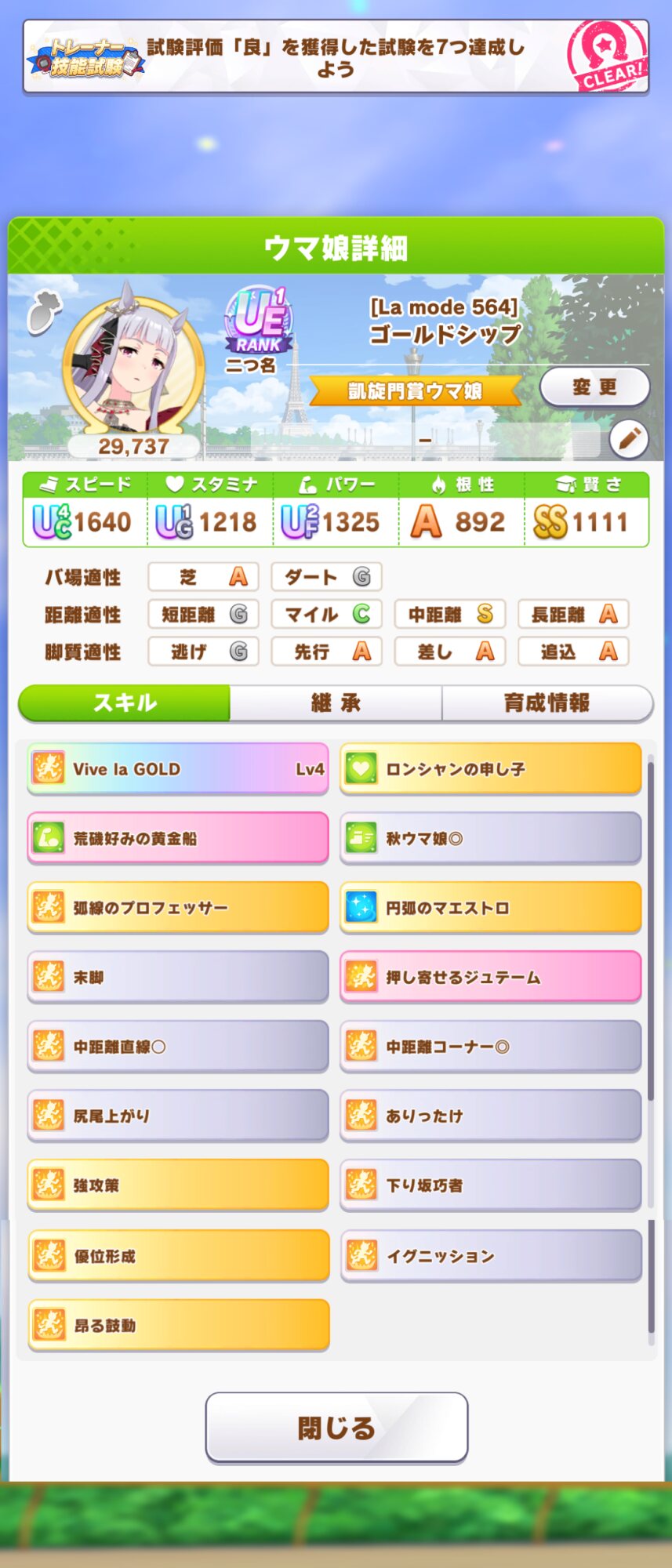Open the 荒磯好みの黄金船 skill

pyautogui.click(x=178, y=838)
